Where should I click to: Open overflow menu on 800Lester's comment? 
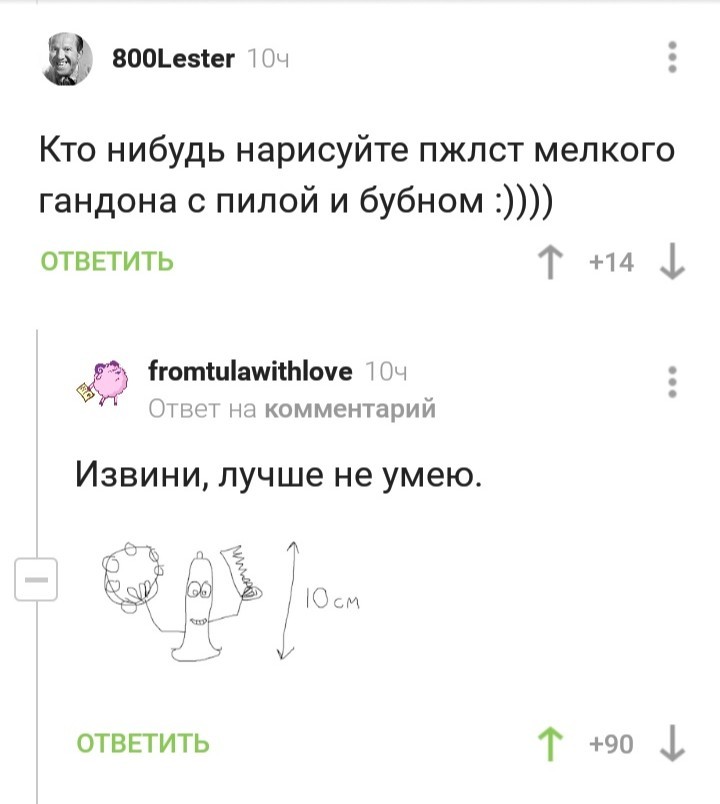click(x=673, y=57)
